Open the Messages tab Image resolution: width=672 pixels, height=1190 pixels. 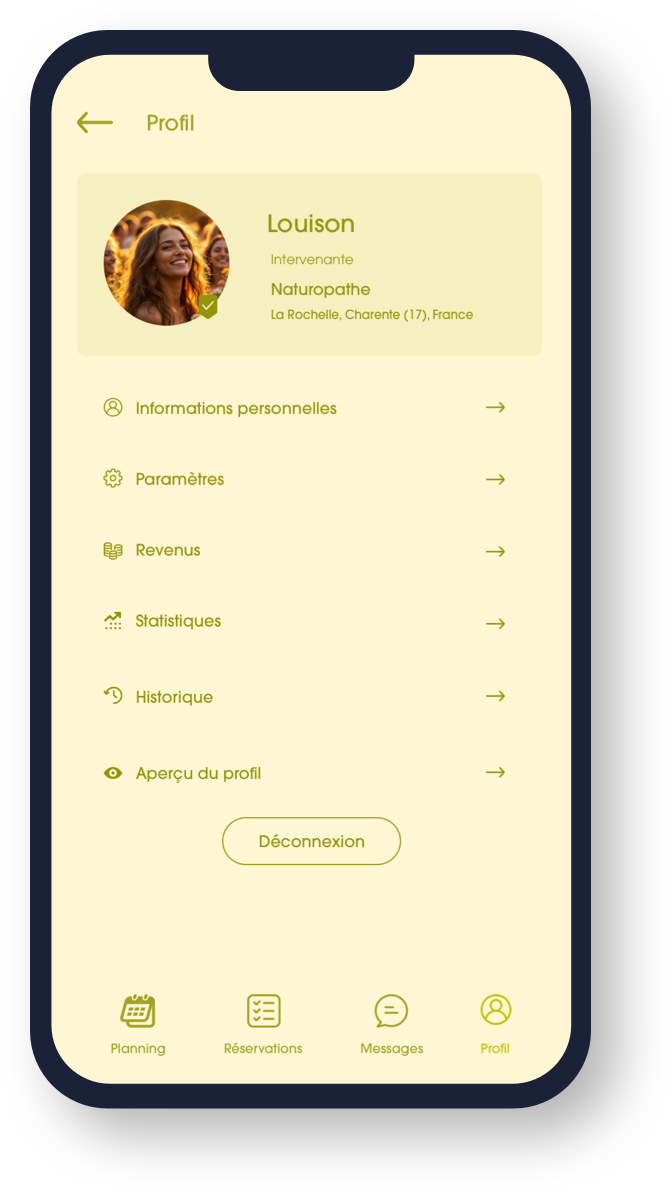[391, 1024]
